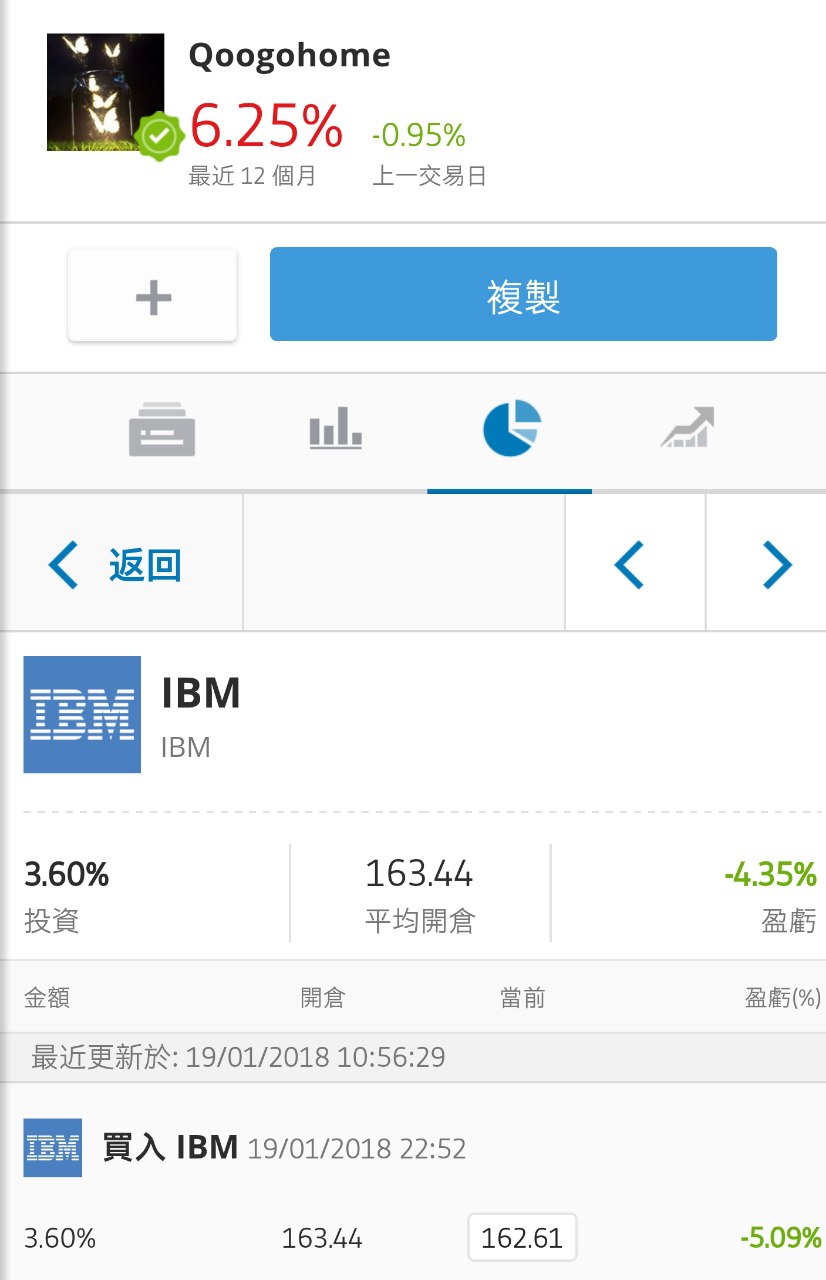Tap the 162.61 current price box
Viewport: 826px width, 1280px height.
(522, 1240)
